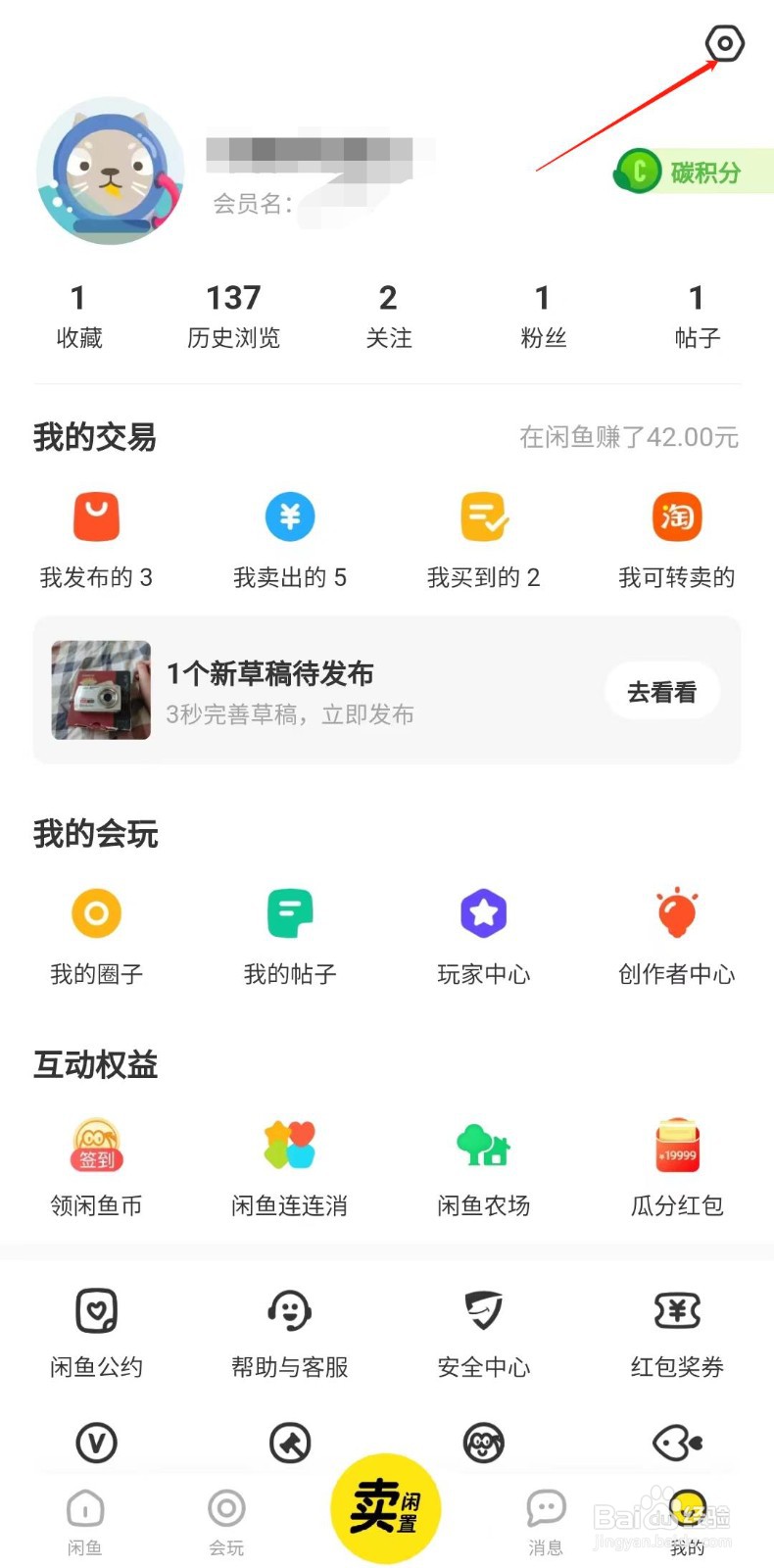Screen dimensions: 774x1568
Task: Open 帮助与客服 support
Action: pos(290,1330)
